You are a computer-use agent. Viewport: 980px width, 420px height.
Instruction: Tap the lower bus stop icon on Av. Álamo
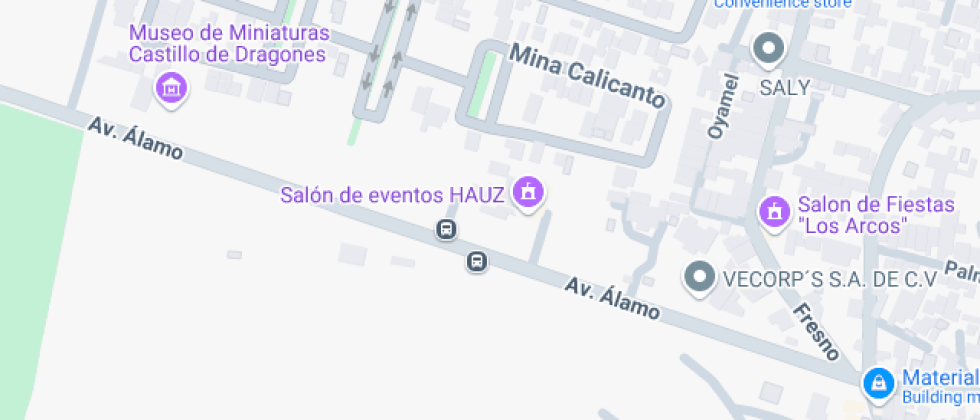(x=477, y=262)
